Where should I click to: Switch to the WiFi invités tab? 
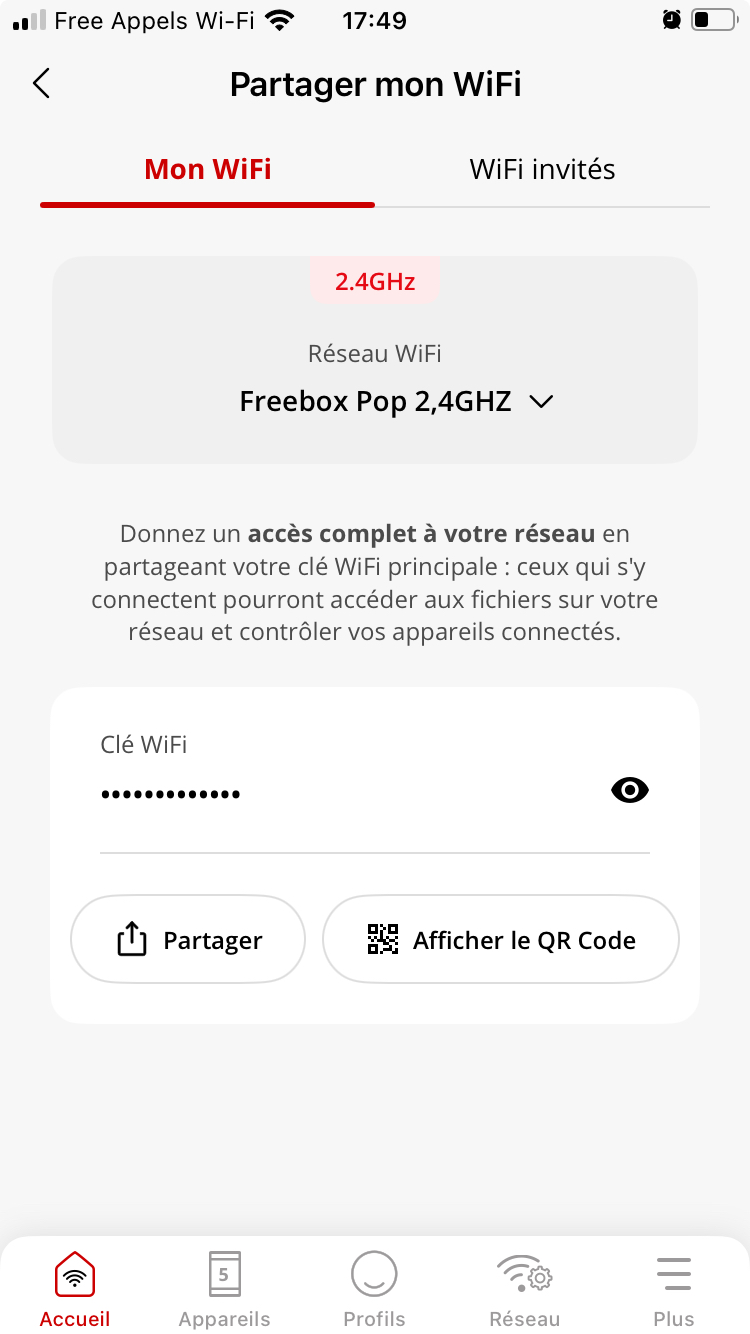tap(542, 170)
